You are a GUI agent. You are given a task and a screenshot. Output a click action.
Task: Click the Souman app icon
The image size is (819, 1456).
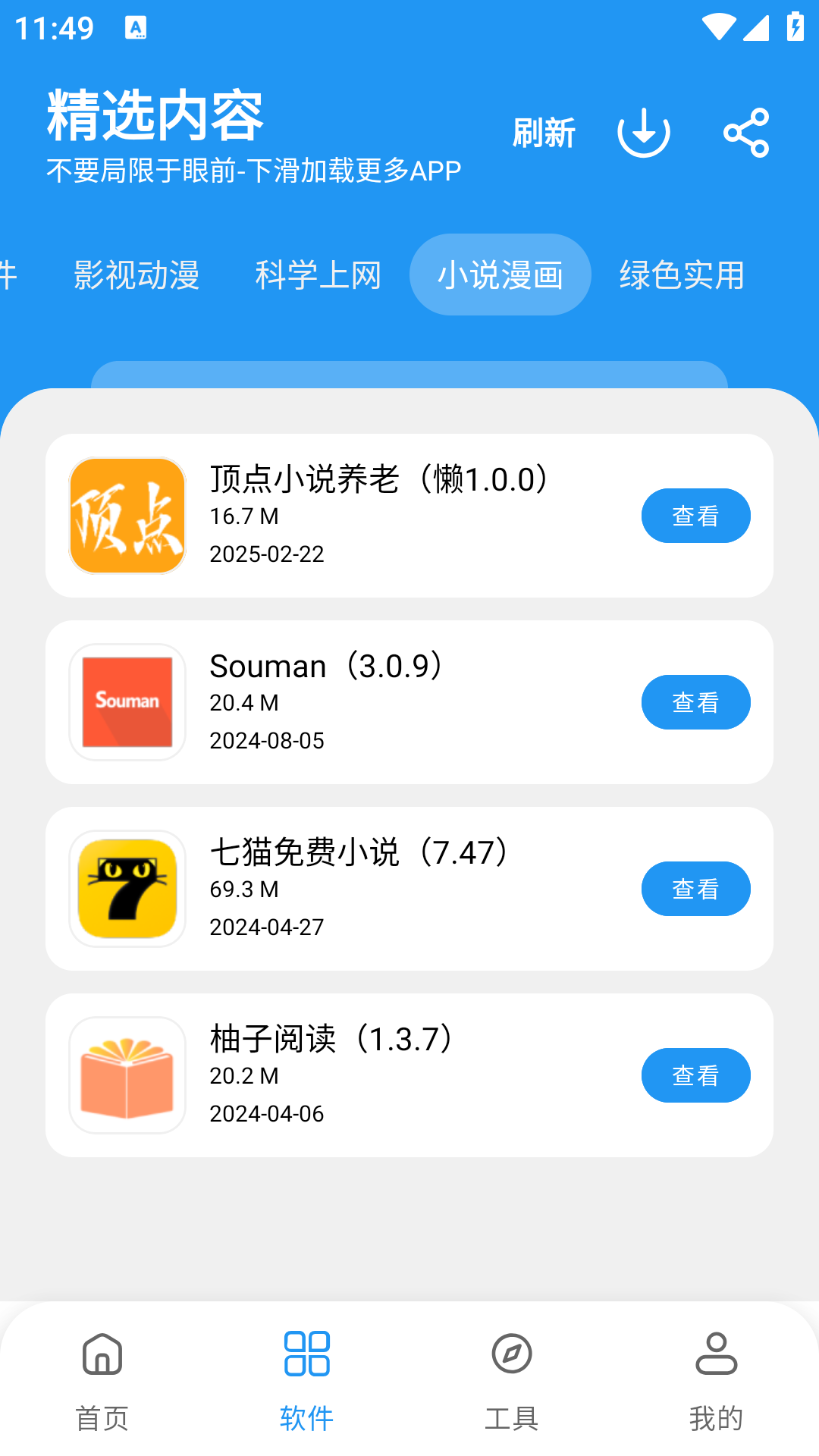[x=126, y=702]
